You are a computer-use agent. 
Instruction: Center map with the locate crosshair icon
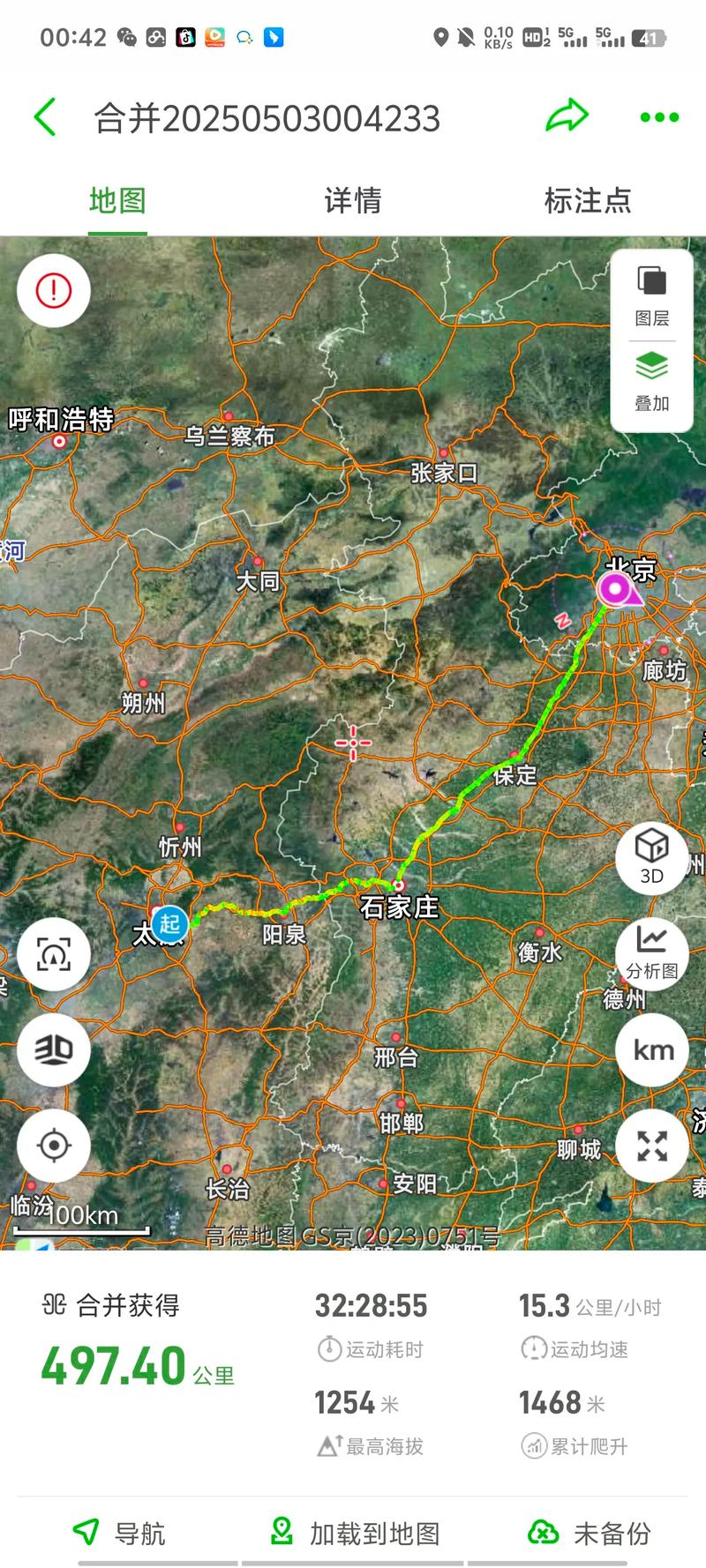(x=54, y=1145)
